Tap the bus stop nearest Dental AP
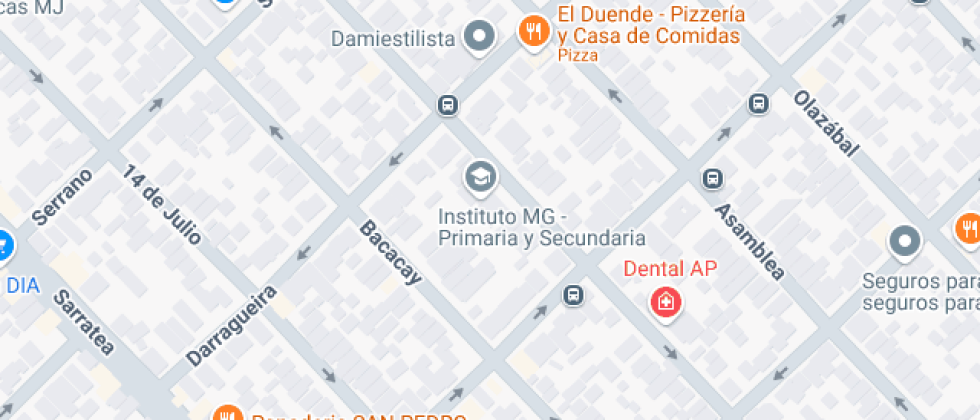 (573, 295)
